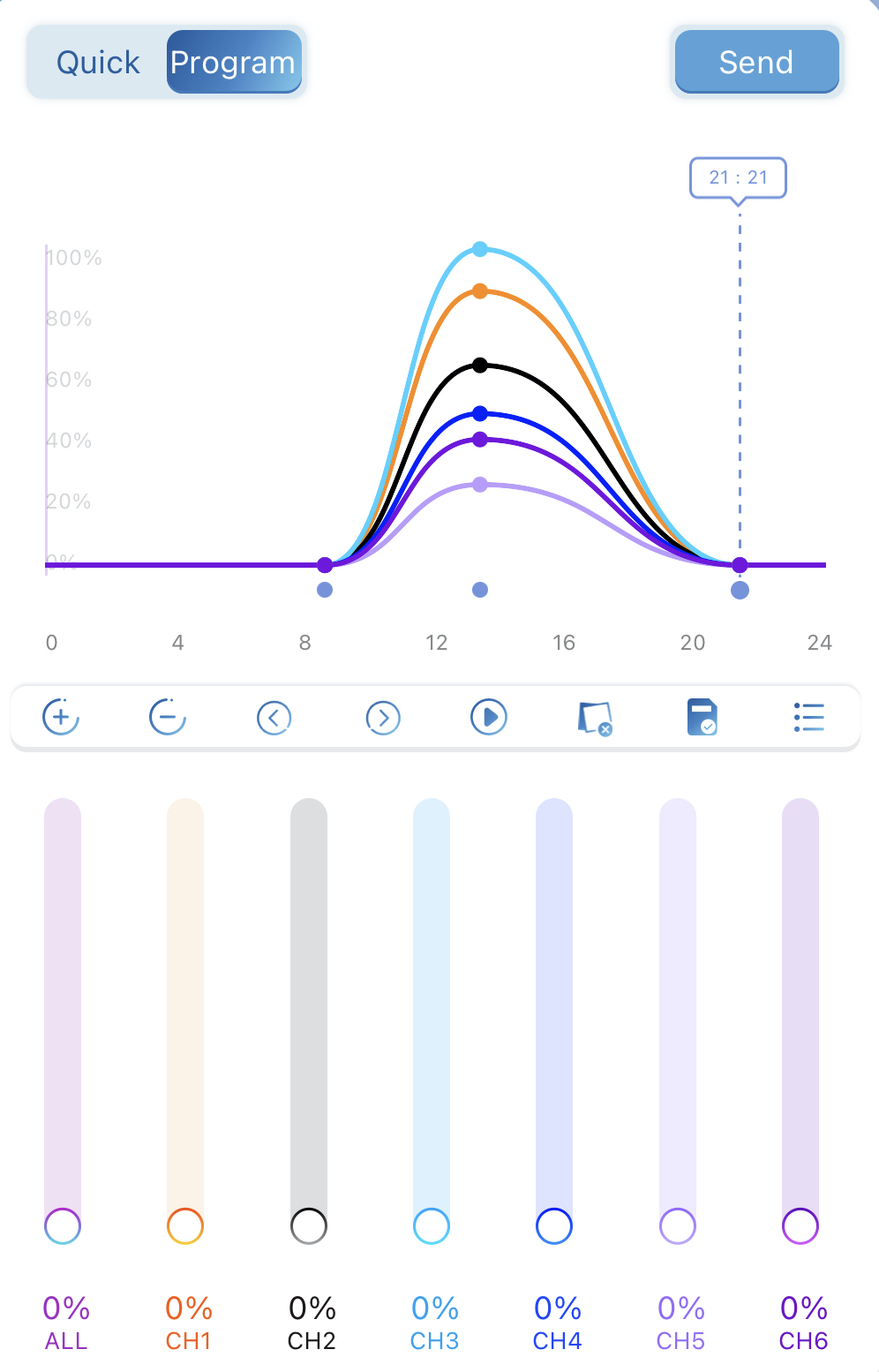Select the CH1 orange slider handle
This screenshot has height=1372, width=879.
185,1225
